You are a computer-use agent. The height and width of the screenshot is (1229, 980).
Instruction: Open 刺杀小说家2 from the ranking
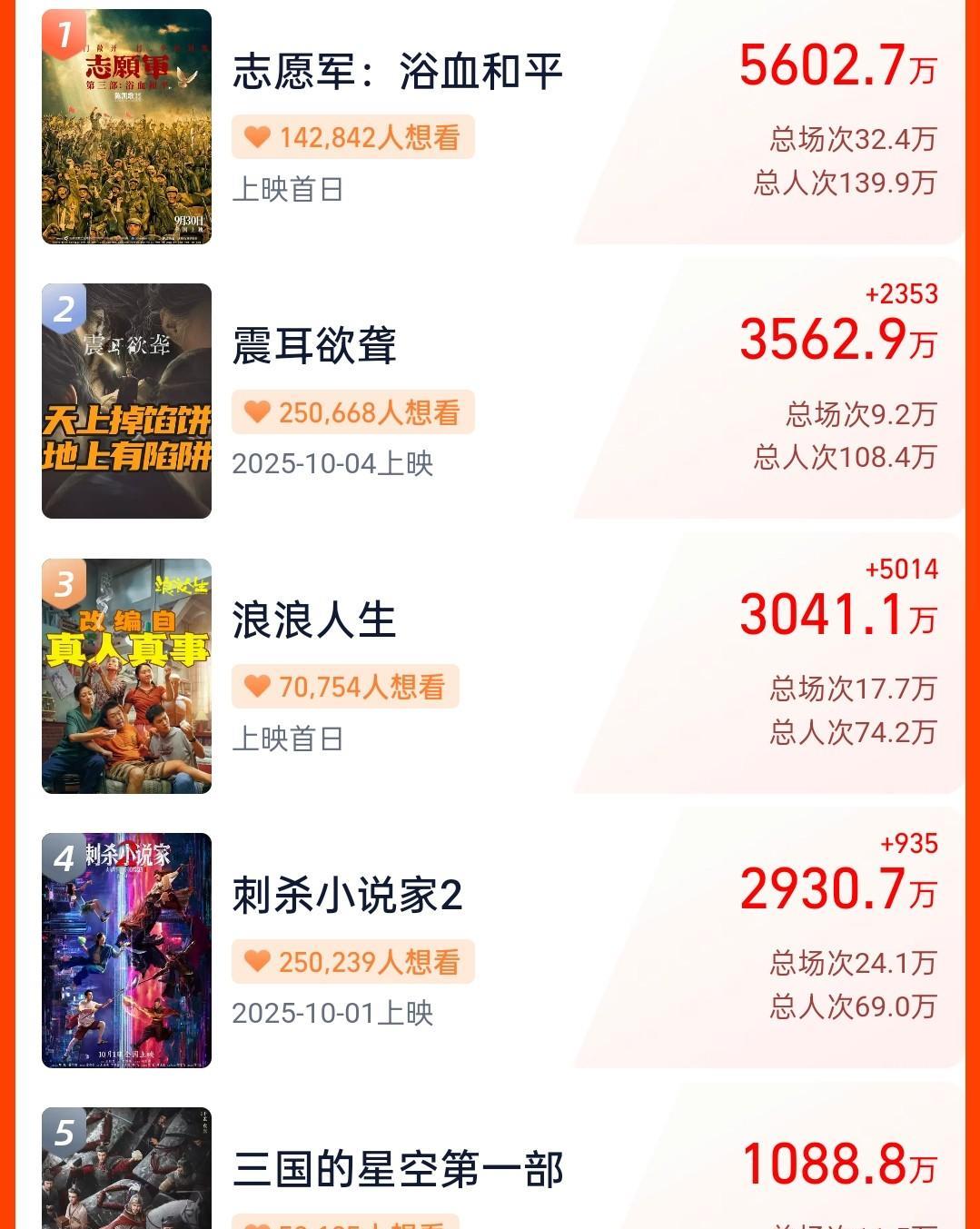tap(347, 896)
